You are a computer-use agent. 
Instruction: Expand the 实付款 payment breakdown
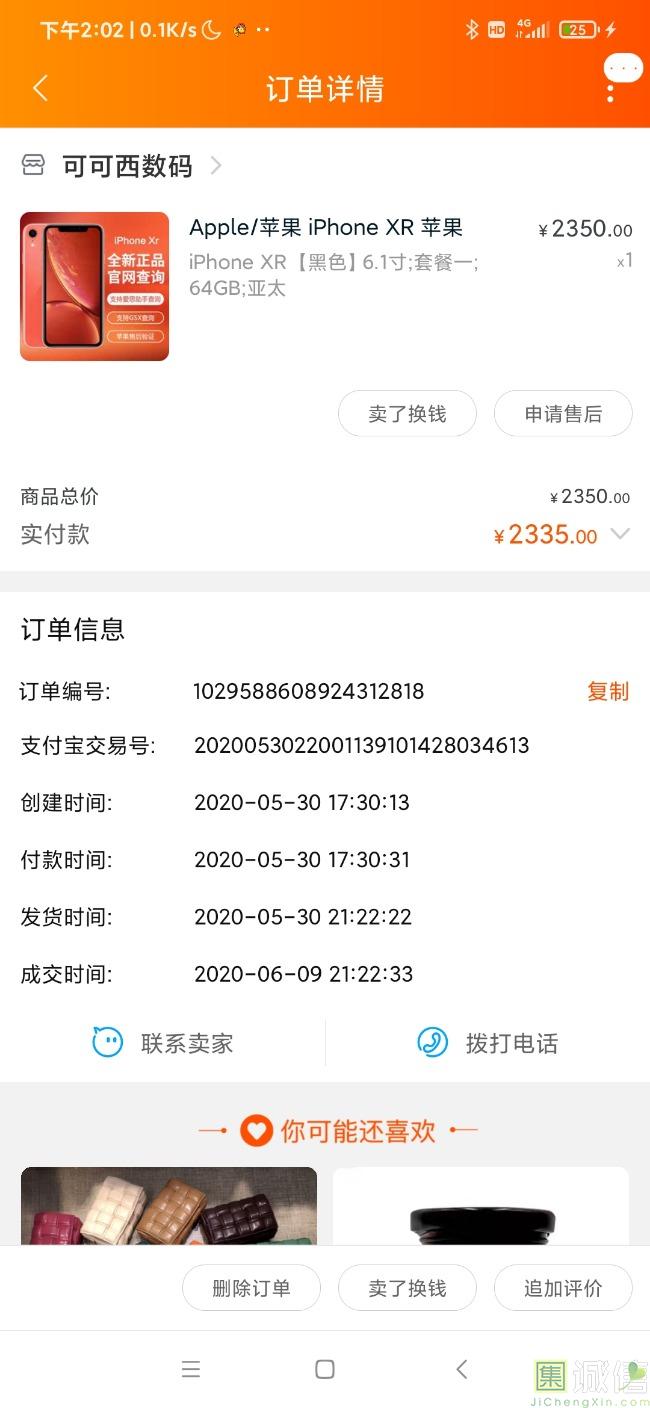(x=620, y=534)
